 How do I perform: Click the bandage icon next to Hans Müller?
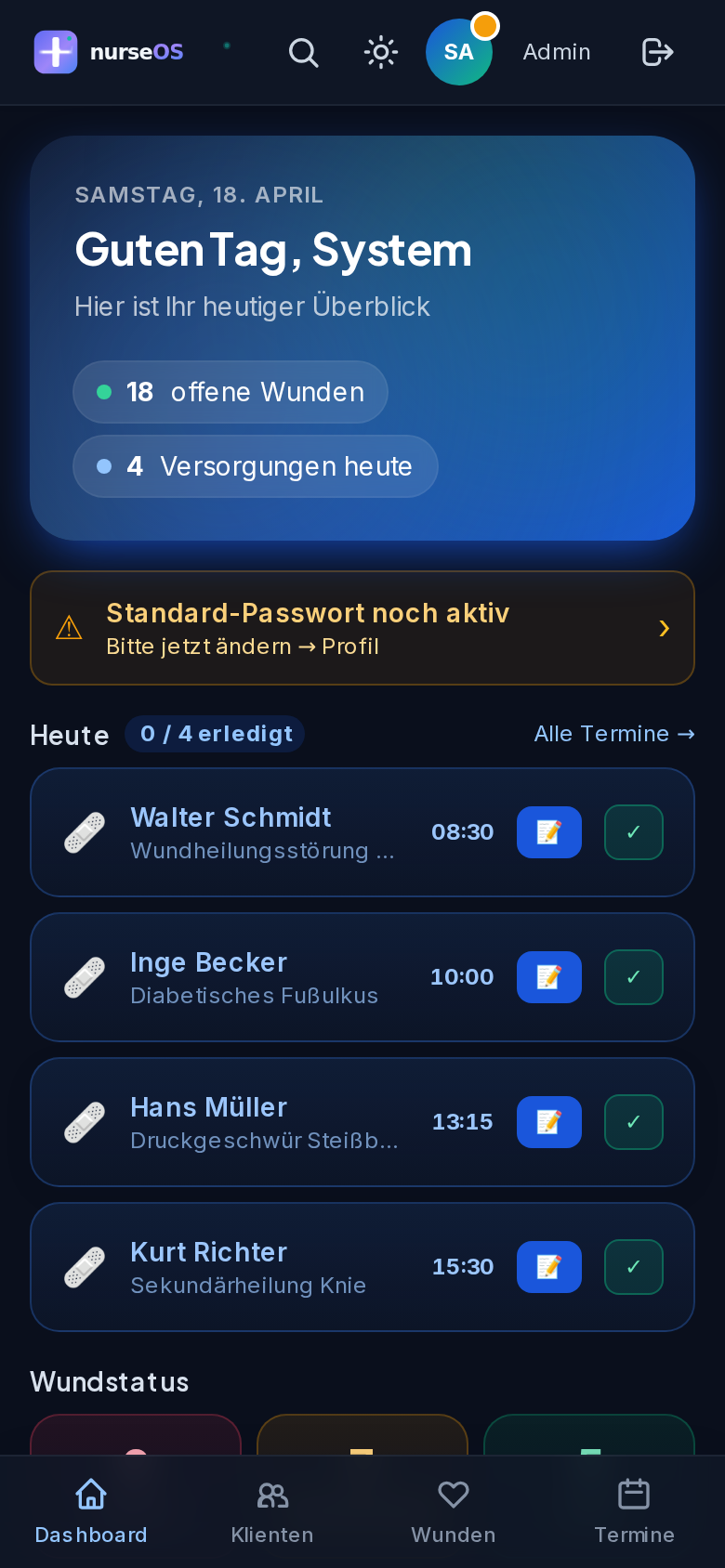point(84,1122)
